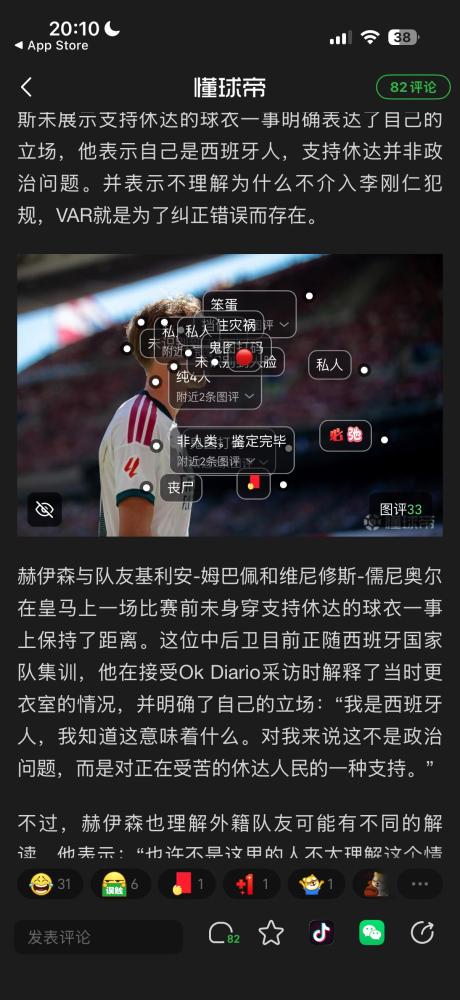This screenshot has height=1000, width=460.
Task: Tap the 发表评论 comment field
Action: click(x=98, y=936)
